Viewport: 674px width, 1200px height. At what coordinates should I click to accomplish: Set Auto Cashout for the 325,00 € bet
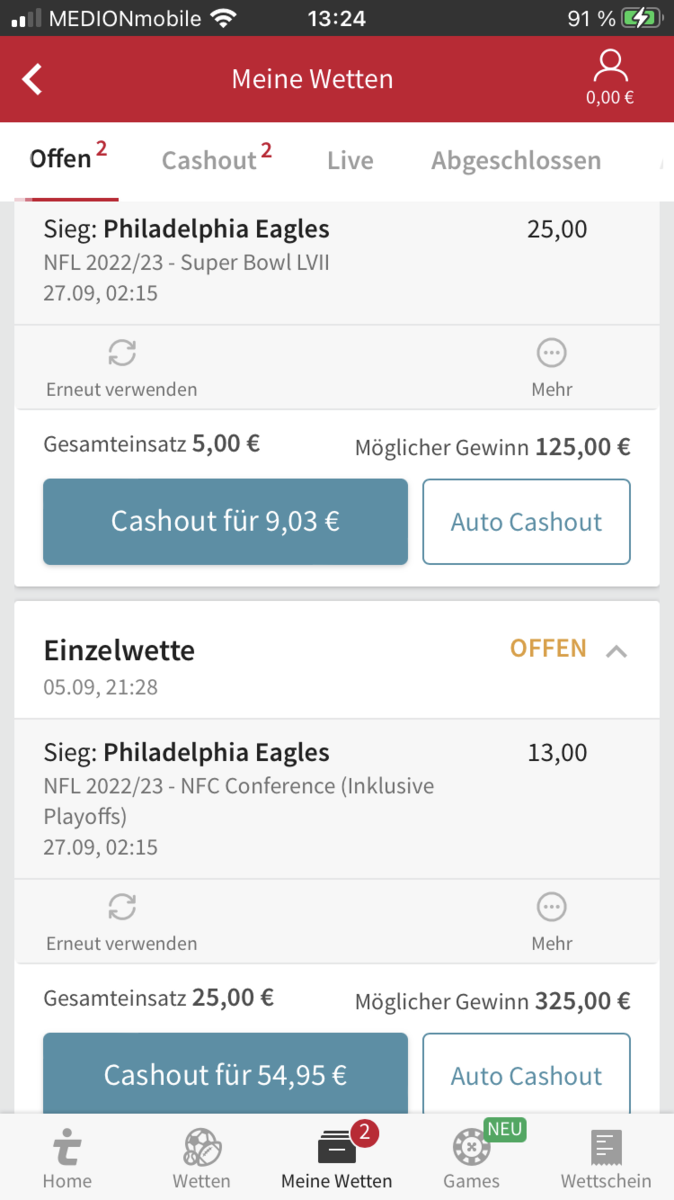(527, 1074)
